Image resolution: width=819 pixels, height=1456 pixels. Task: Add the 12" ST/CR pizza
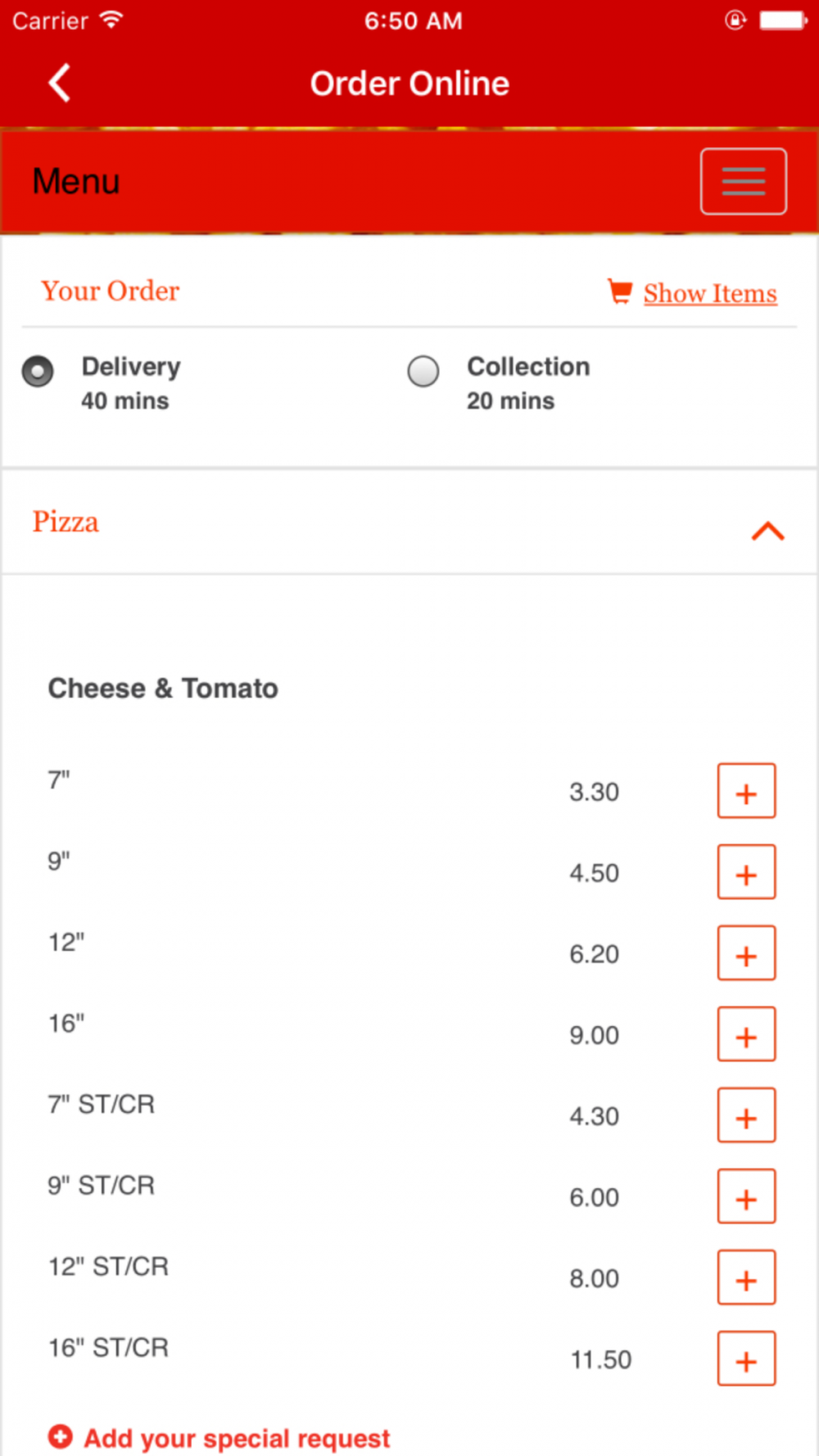pyautogui.click(x=746, y=1277)
